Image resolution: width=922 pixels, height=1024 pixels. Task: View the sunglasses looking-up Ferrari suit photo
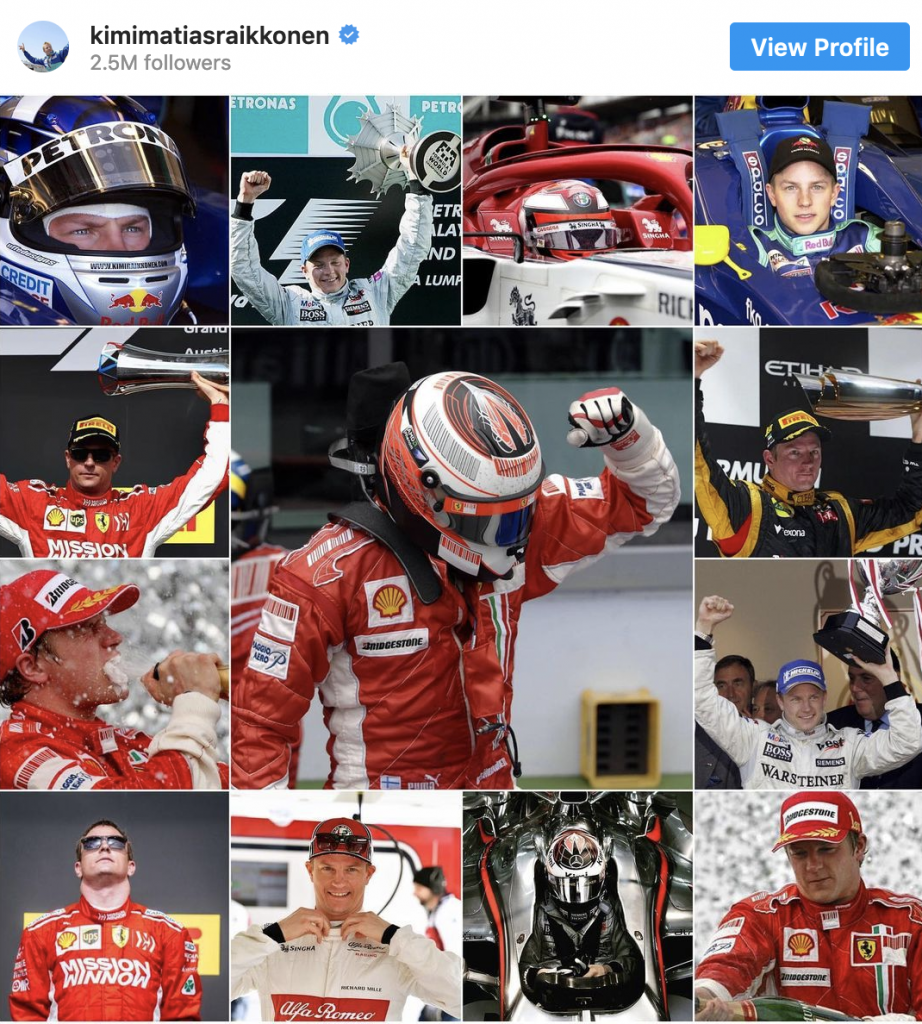[x=114, y=906]
